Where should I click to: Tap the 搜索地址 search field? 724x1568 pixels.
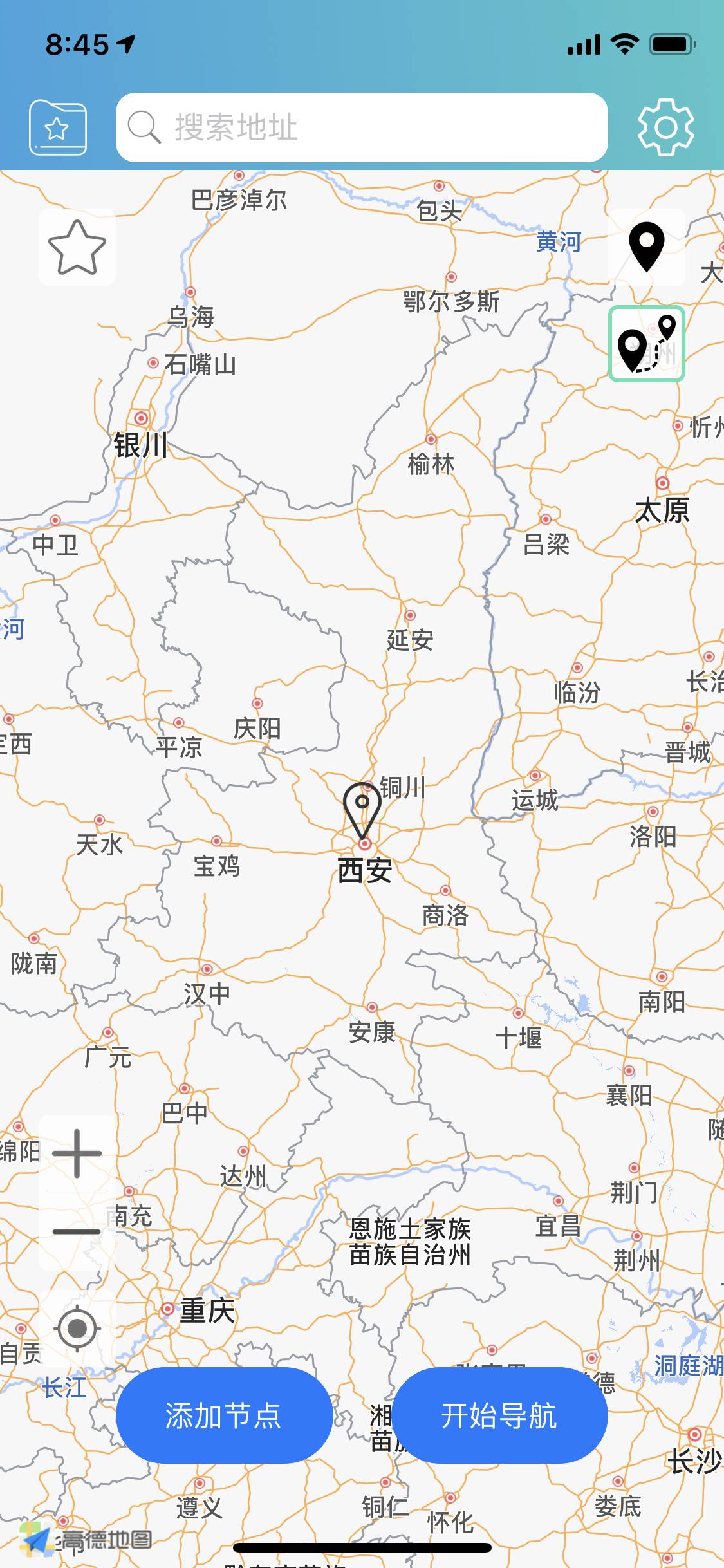click(x=362, y=127)
